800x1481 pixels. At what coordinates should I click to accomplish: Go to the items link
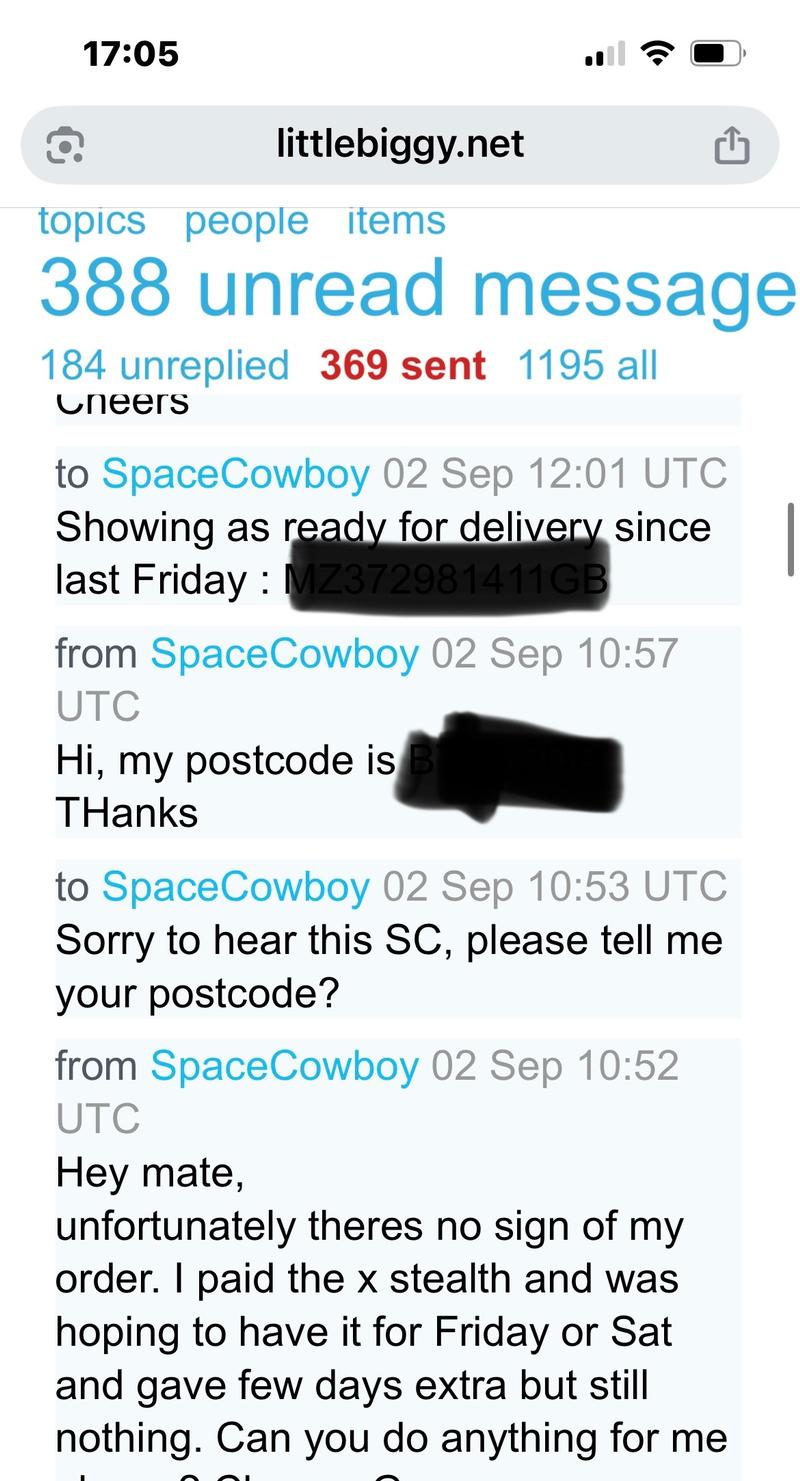coord(396,221)
